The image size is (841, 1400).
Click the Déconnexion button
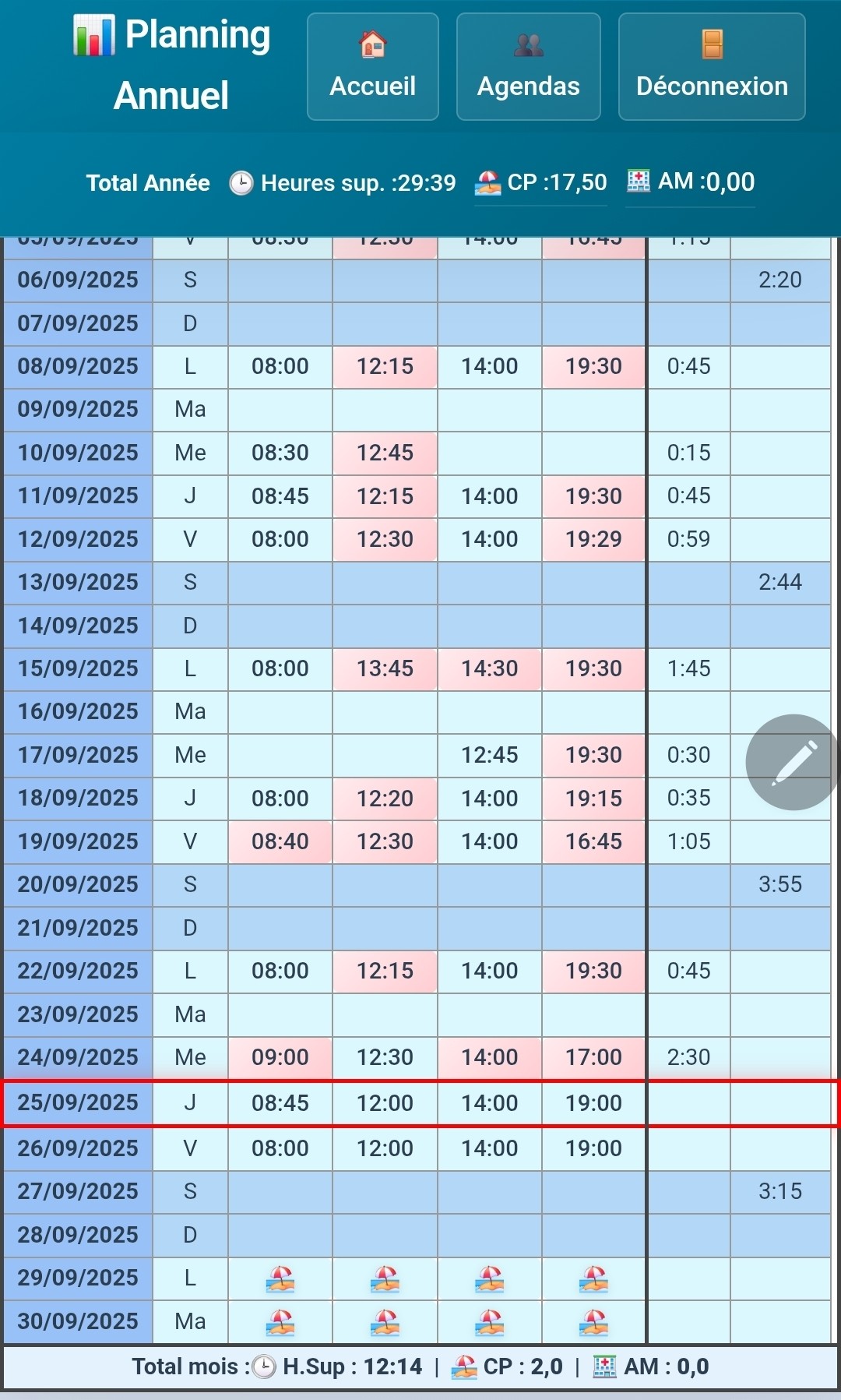pos(711,66)
